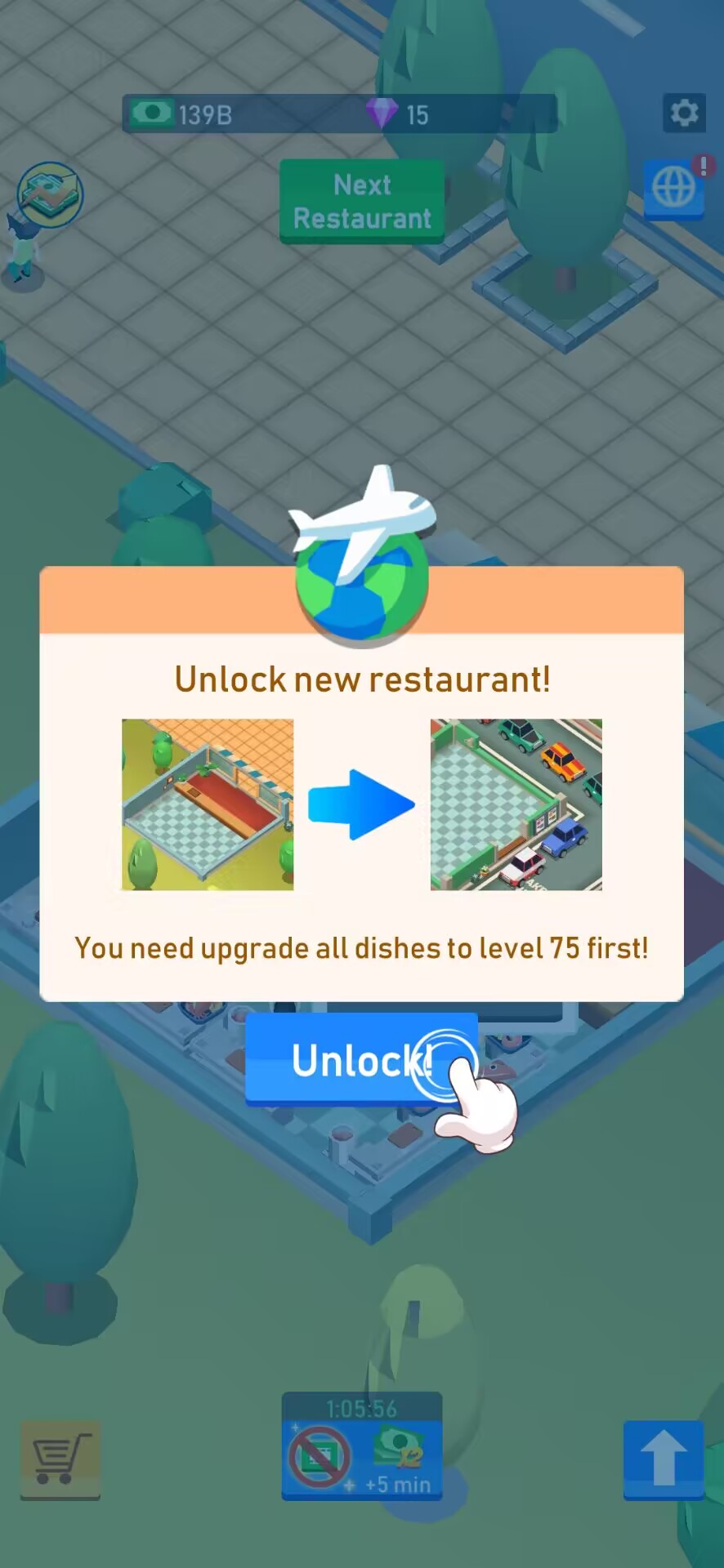Tap the Next Restaurant button
The height and width of the screenshot is (1568, 724).
click(362, 202)
